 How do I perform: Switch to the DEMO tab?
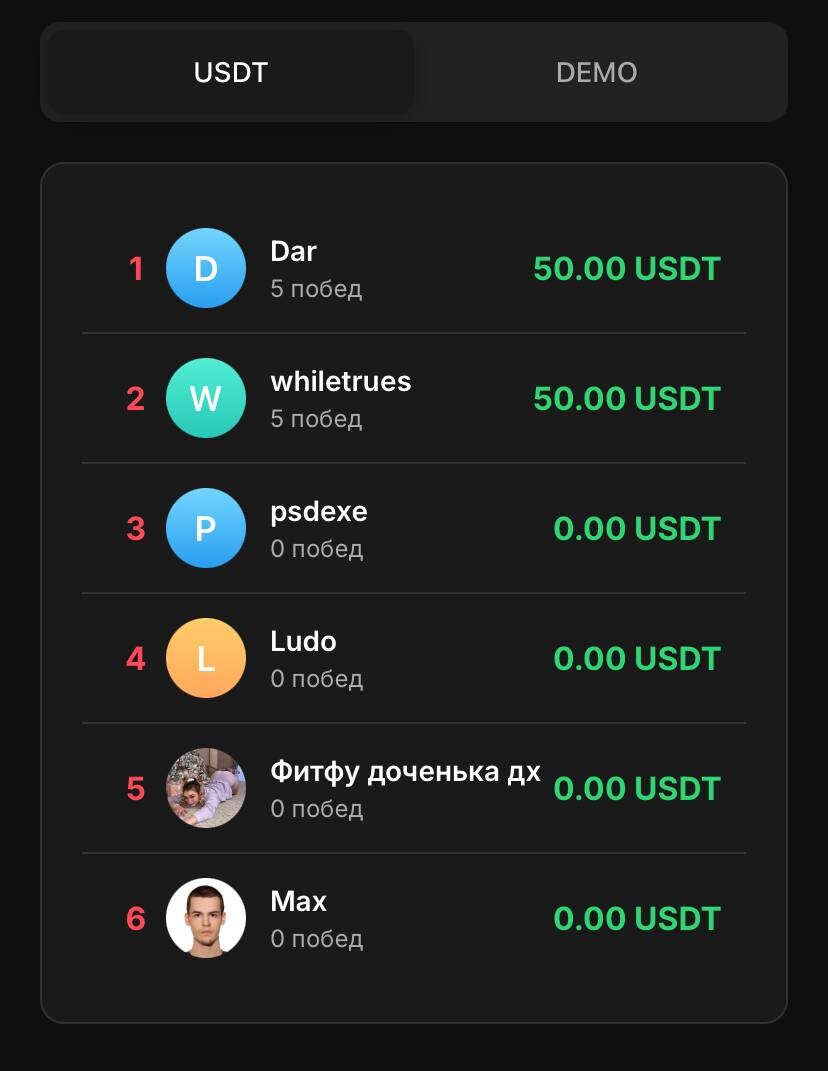click(596, 72)
